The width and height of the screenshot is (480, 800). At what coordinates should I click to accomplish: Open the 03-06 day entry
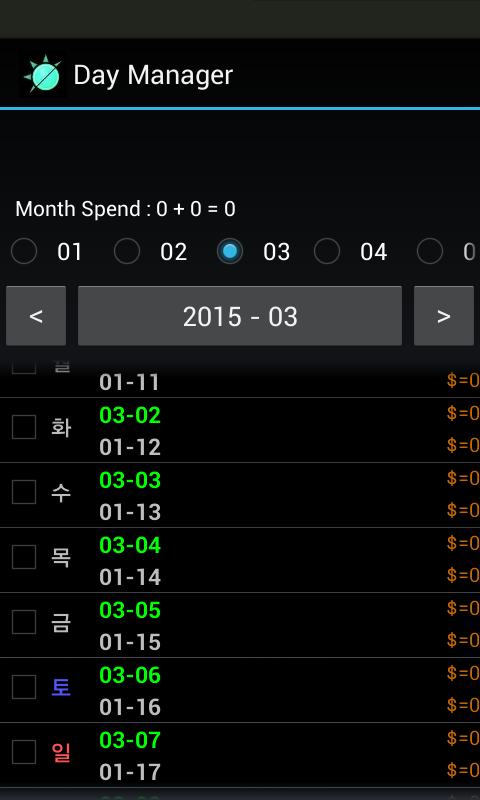coord(240,690)
